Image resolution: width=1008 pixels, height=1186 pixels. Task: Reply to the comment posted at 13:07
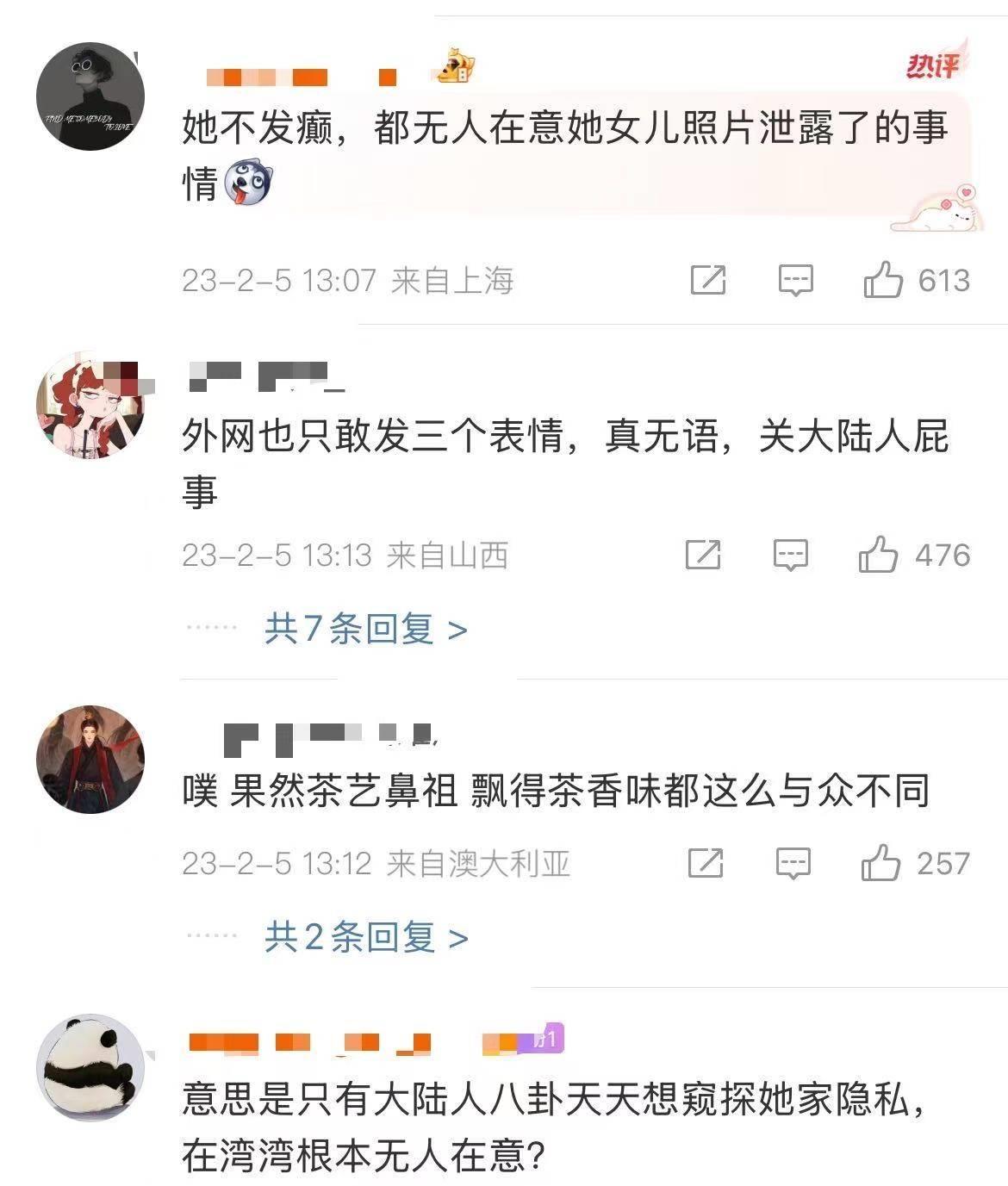pos(795,280)
